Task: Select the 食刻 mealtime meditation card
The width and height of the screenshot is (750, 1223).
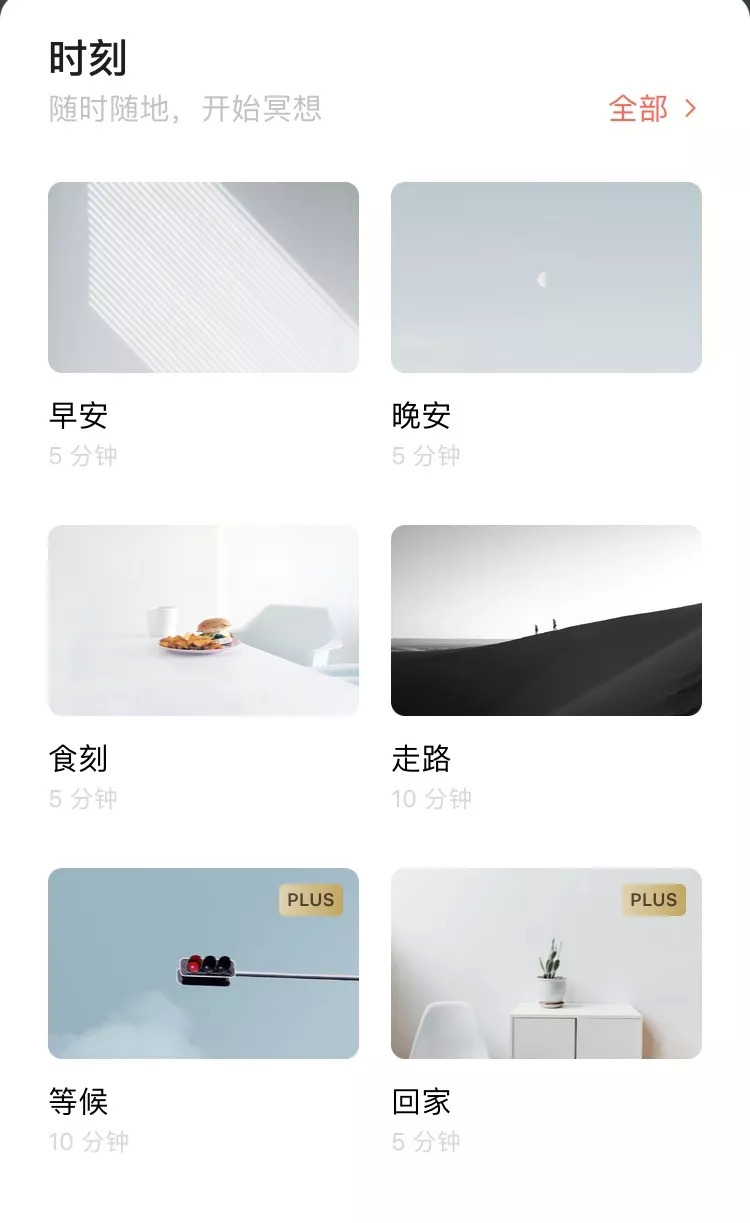Action: point(203,620)
